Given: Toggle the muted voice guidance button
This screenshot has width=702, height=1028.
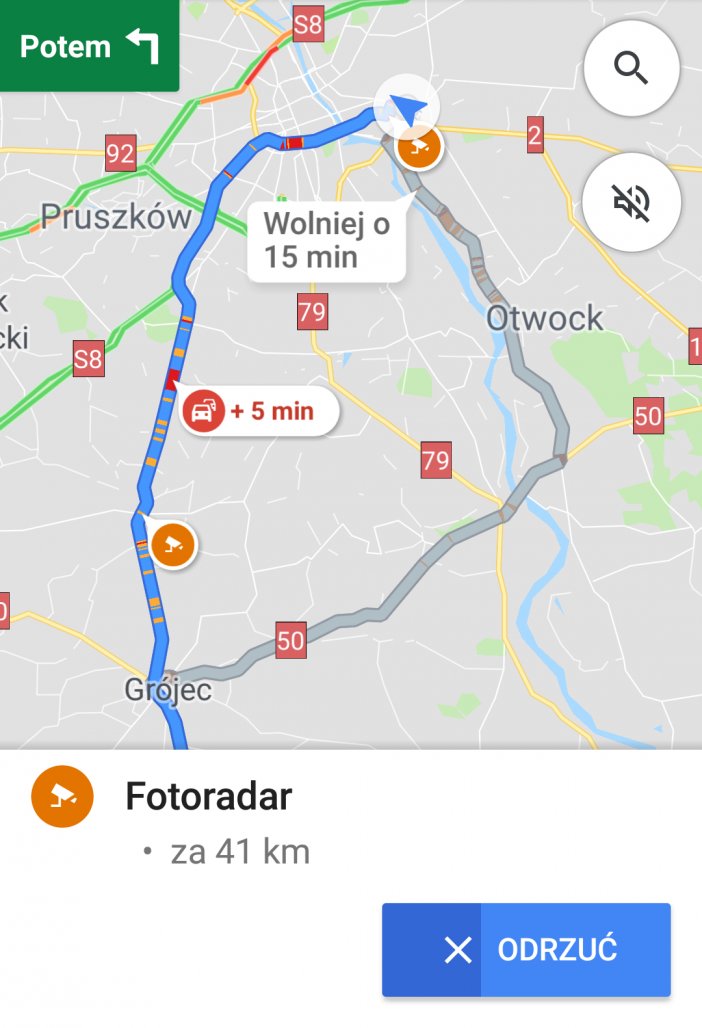Looking at the screenshot, I should click(x=631, y=203).
